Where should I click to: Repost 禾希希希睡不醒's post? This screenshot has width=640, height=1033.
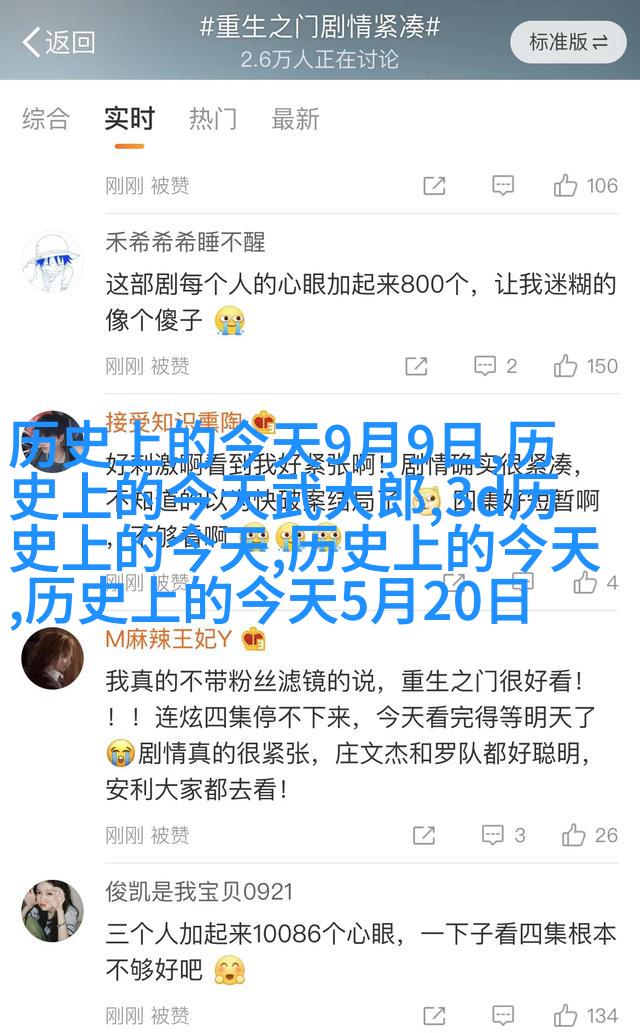[x=416, y=367]
